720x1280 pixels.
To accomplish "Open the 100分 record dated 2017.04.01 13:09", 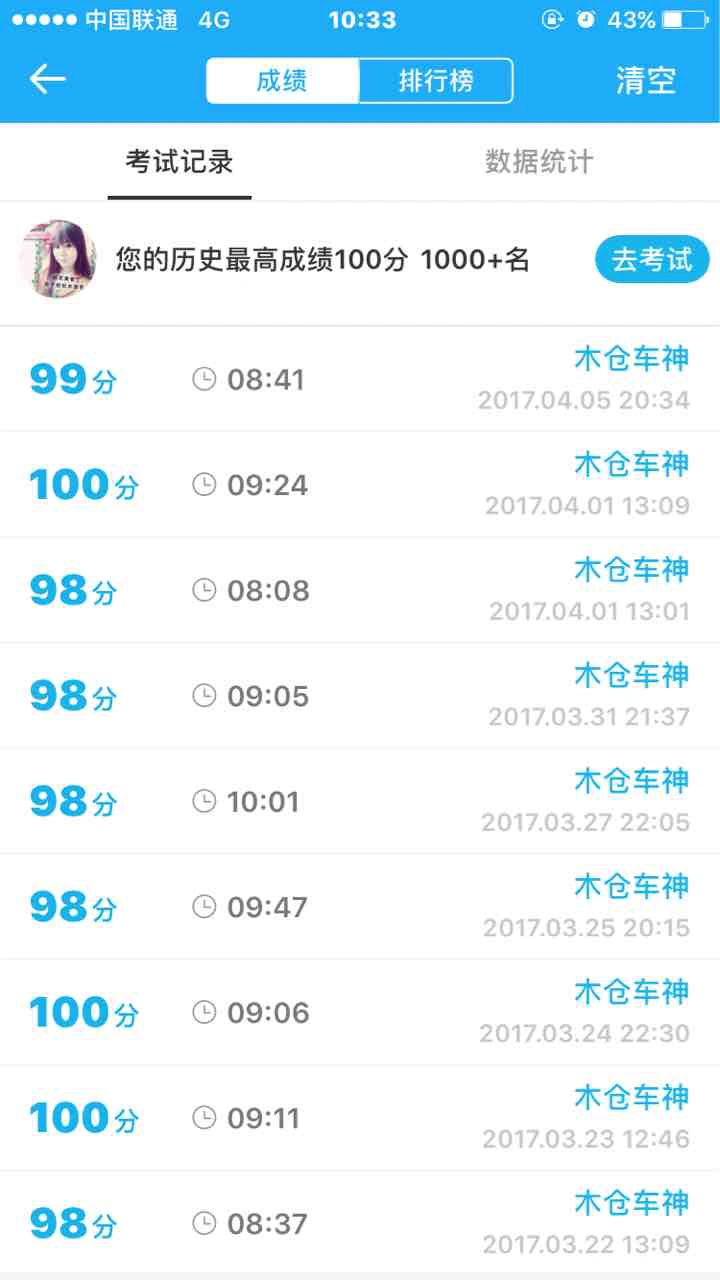I will click(360, 484).
